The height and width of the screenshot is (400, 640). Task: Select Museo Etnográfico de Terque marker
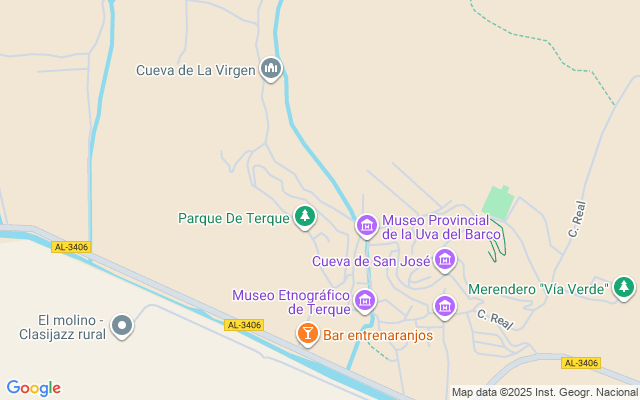(x=365, y=300)
